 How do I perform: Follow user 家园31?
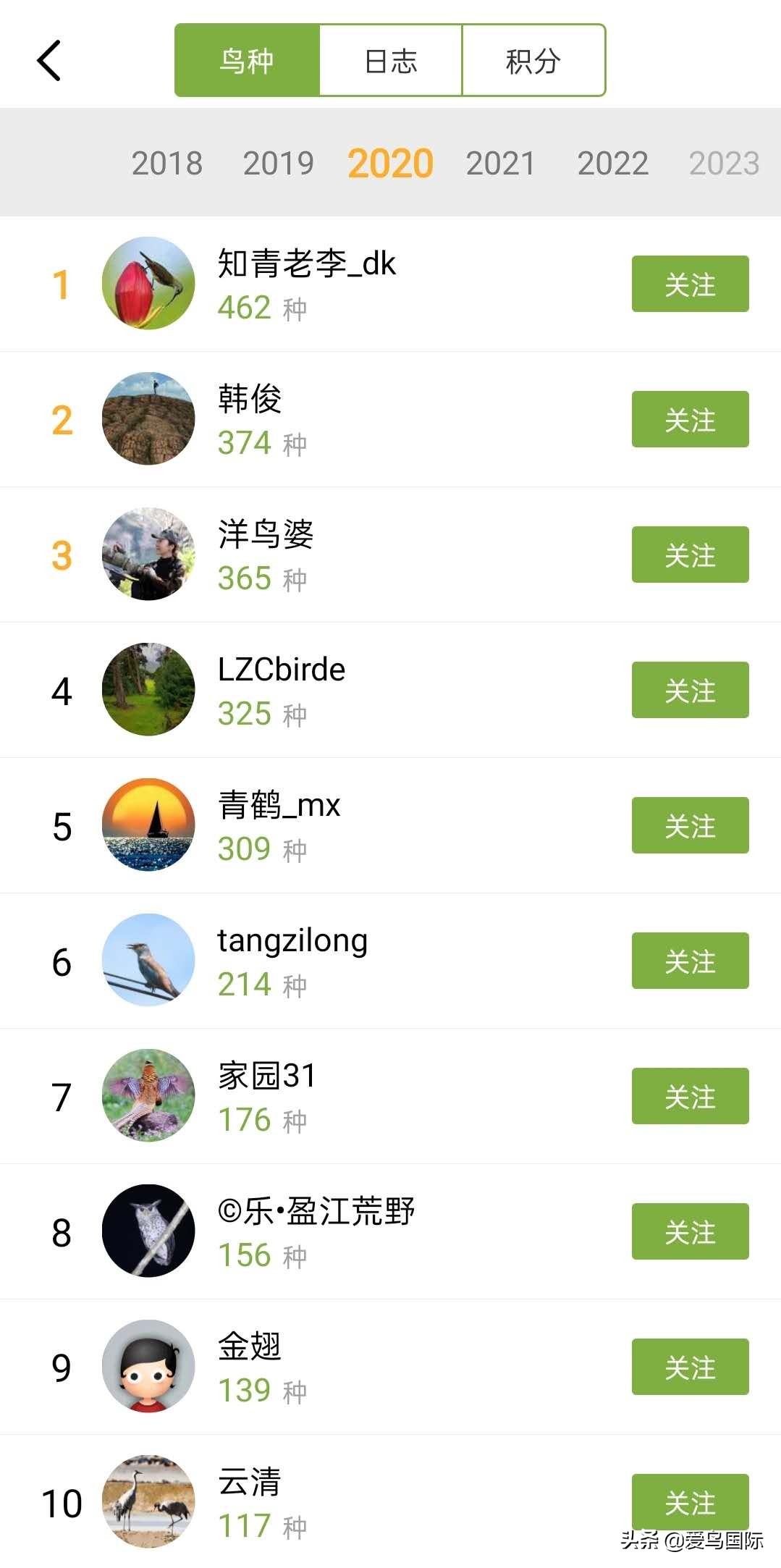coord(690,1096)
